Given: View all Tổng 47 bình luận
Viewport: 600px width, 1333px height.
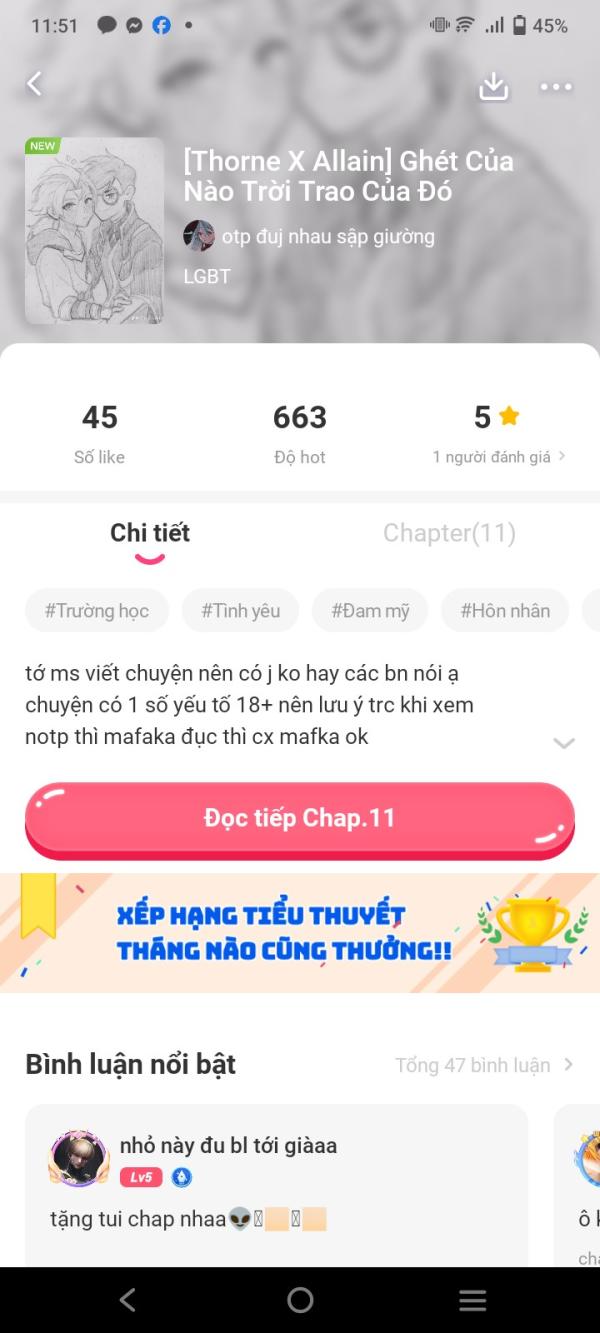Looking at the screenshot, I should click(484, 1065).
